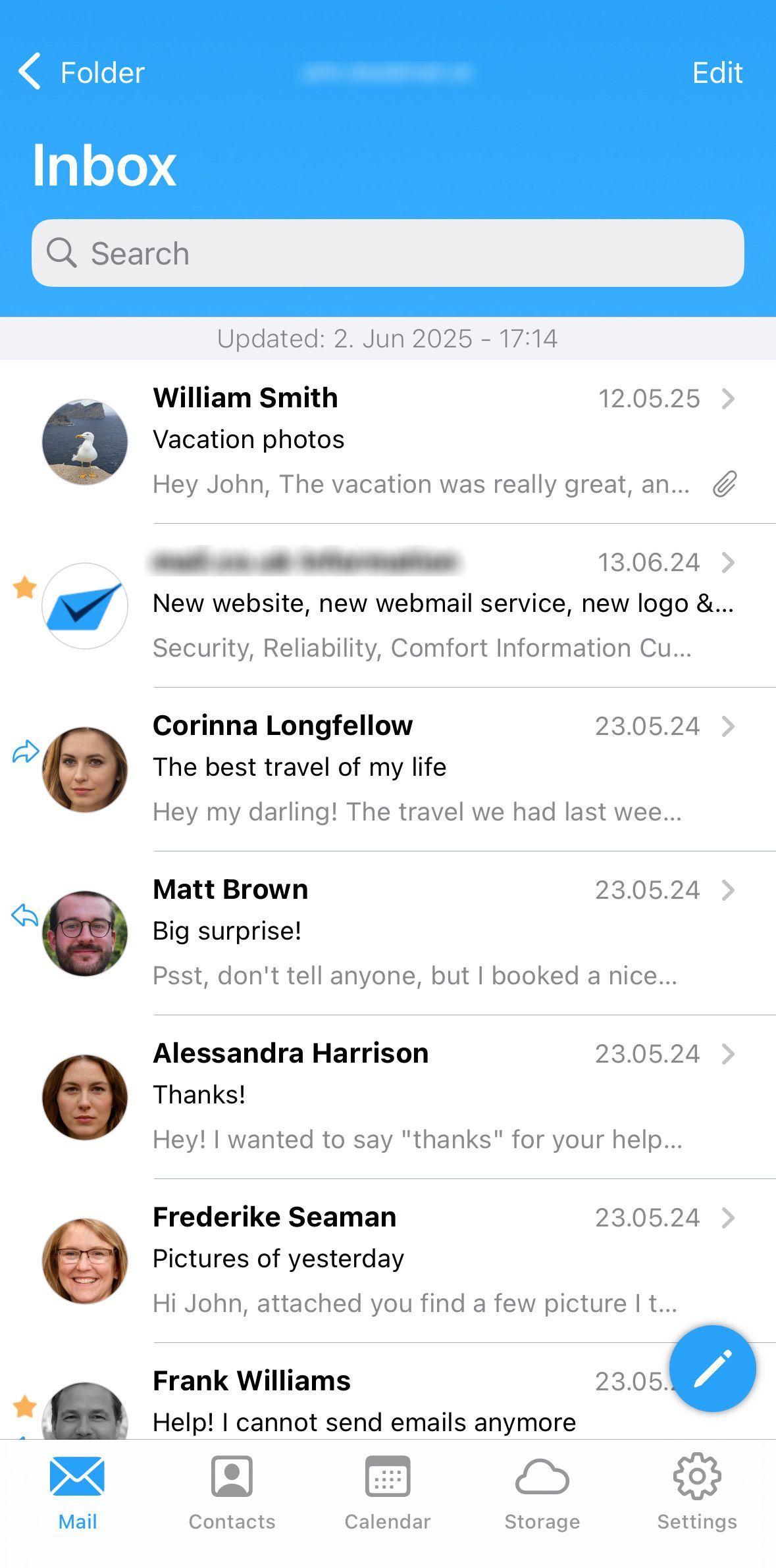Focus the inbox Search field
This screenshot has width=776, height=1568.
388,253
